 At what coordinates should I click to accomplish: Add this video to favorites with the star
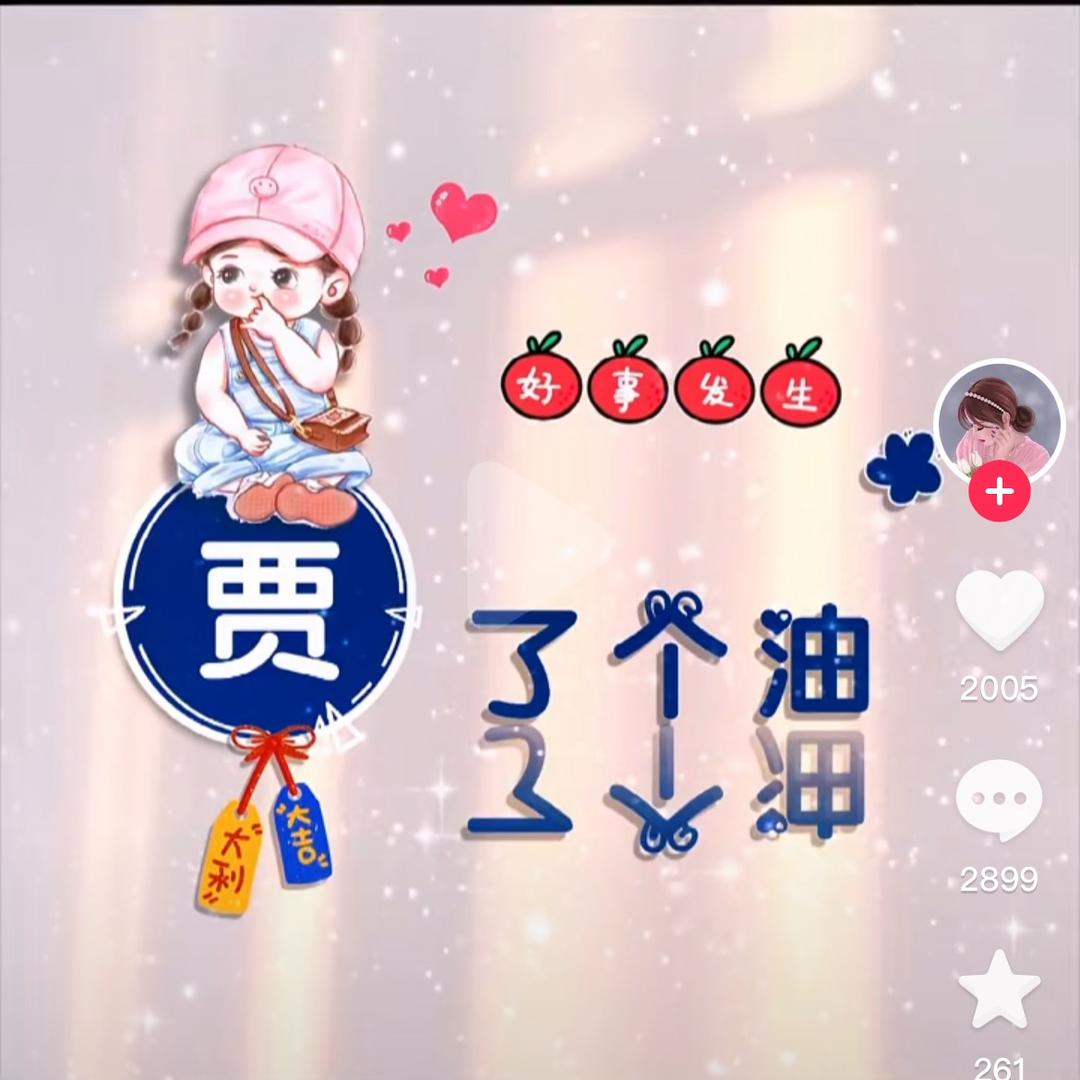click(999, 990)
